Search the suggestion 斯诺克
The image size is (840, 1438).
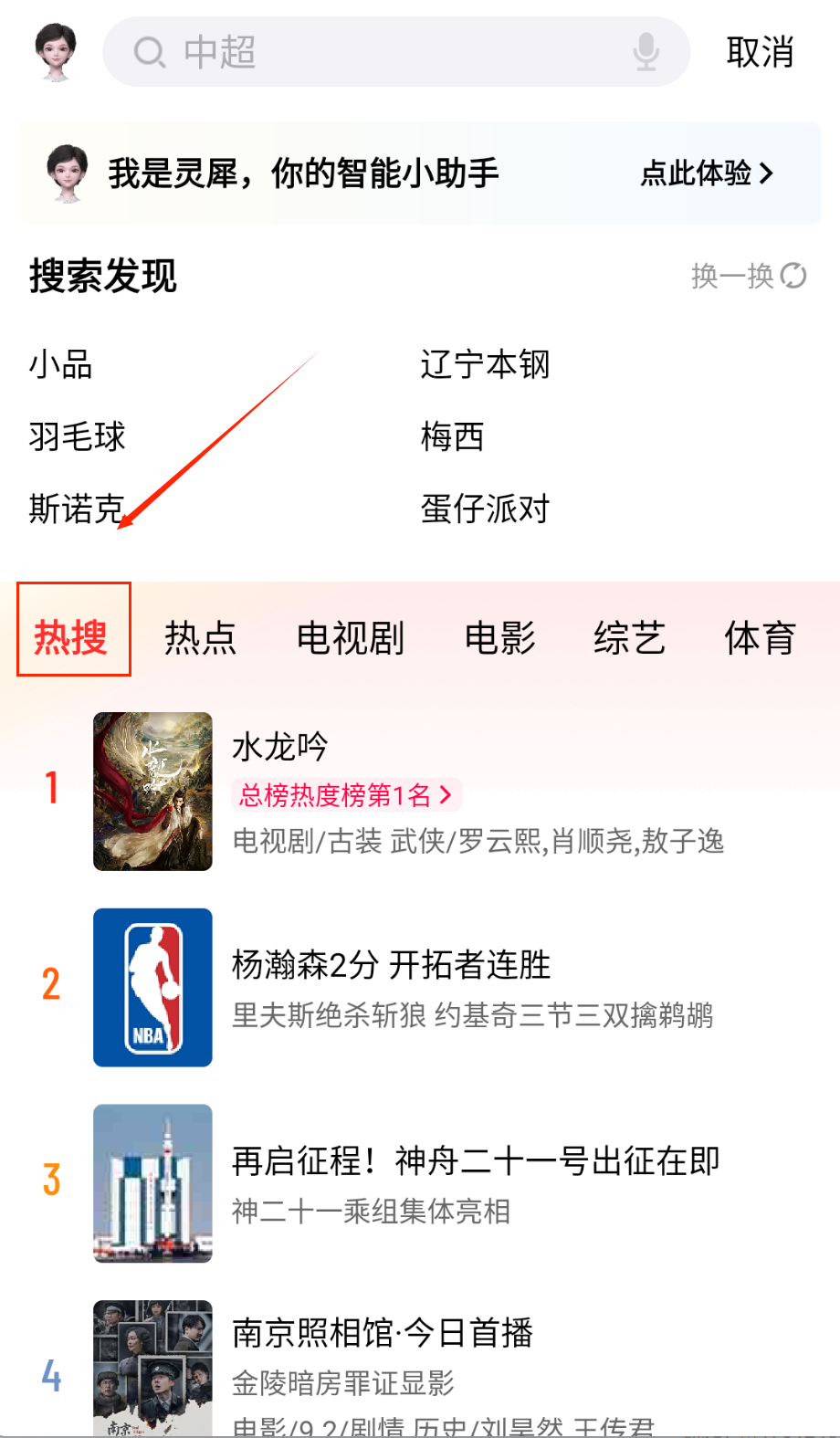point(77,509)
